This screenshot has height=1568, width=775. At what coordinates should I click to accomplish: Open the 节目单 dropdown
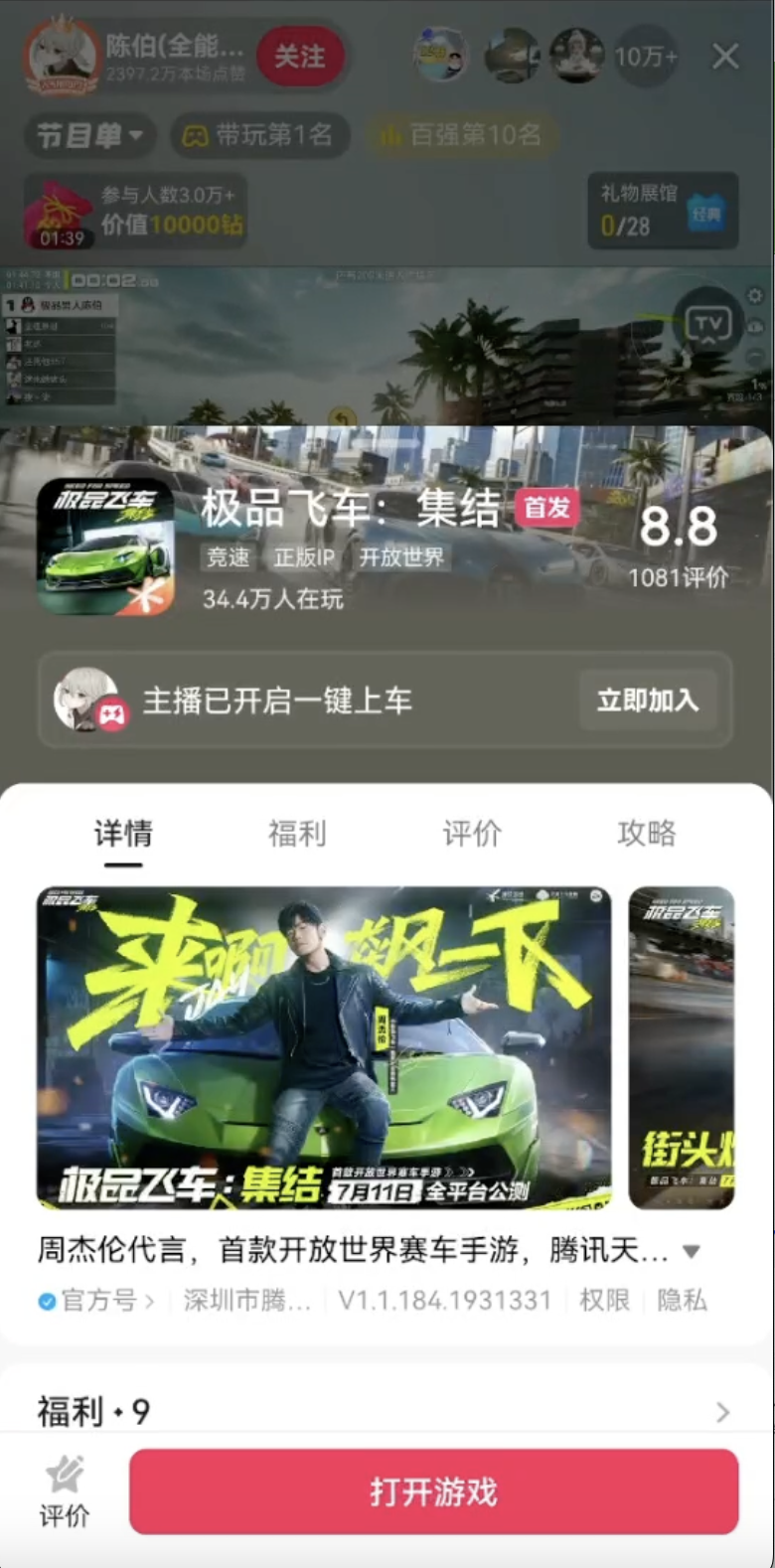tap(89, 135)
